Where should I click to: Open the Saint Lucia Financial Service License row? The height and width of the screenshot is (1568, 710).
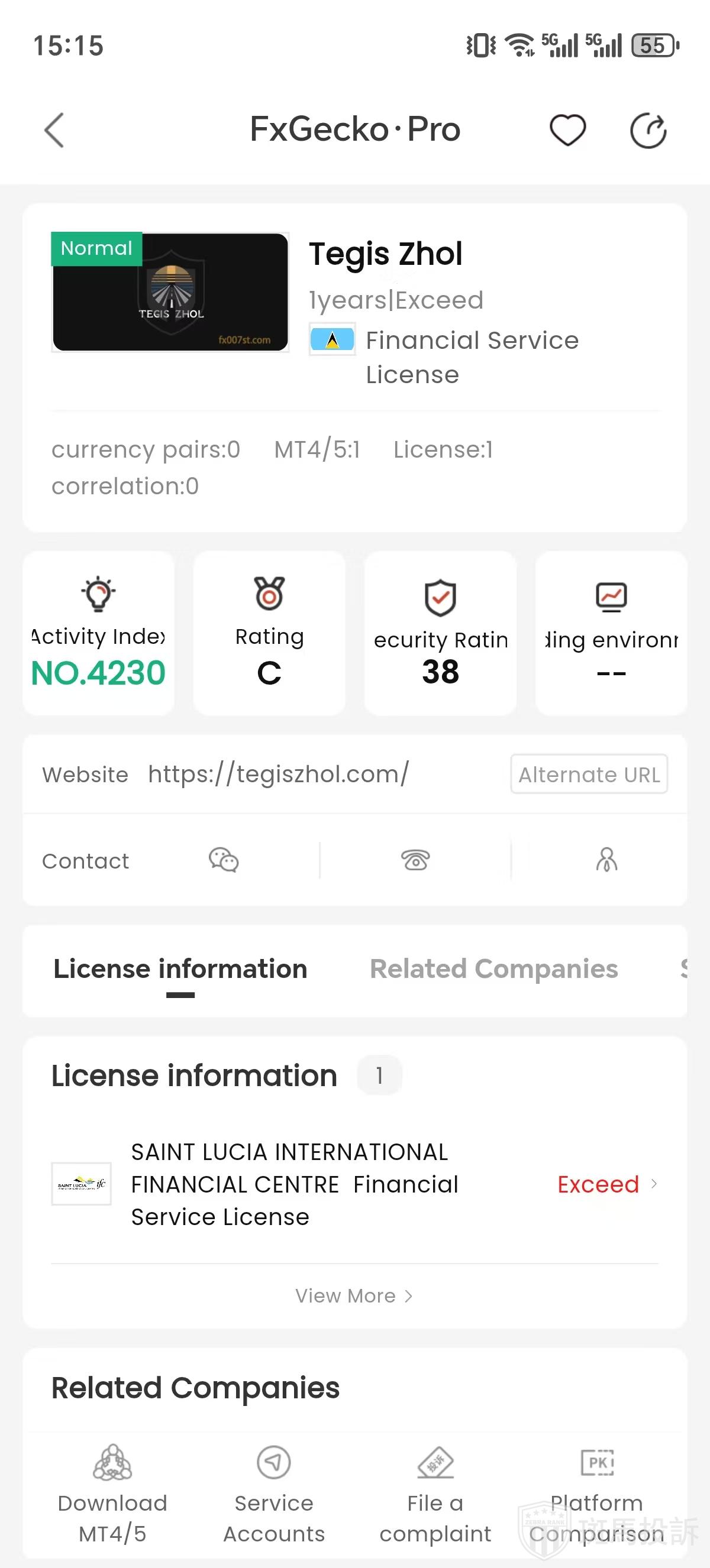coord(354,1184)
